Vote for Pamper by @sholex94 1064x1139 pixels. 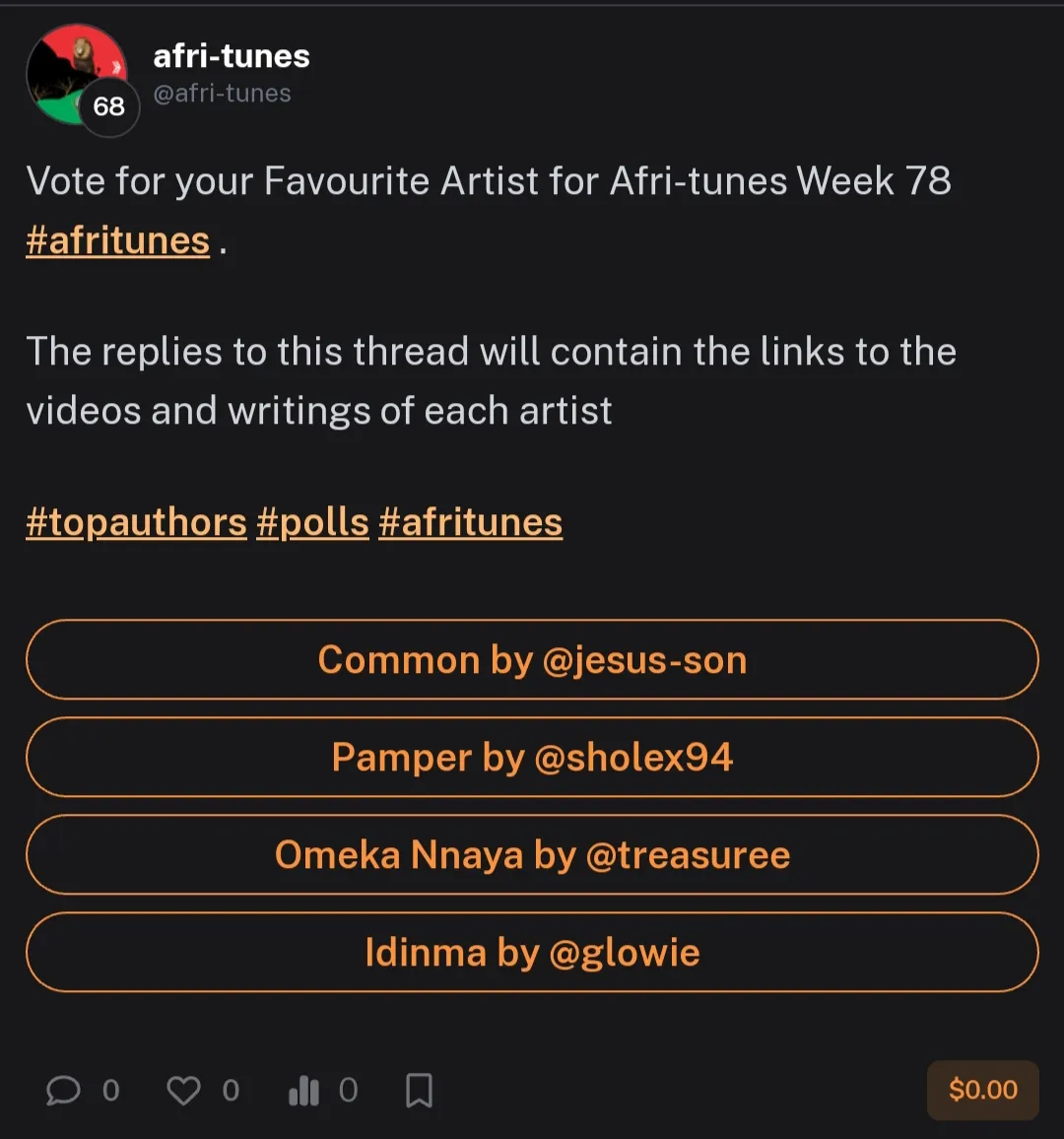pyautogui.click(x=532, y=758)
